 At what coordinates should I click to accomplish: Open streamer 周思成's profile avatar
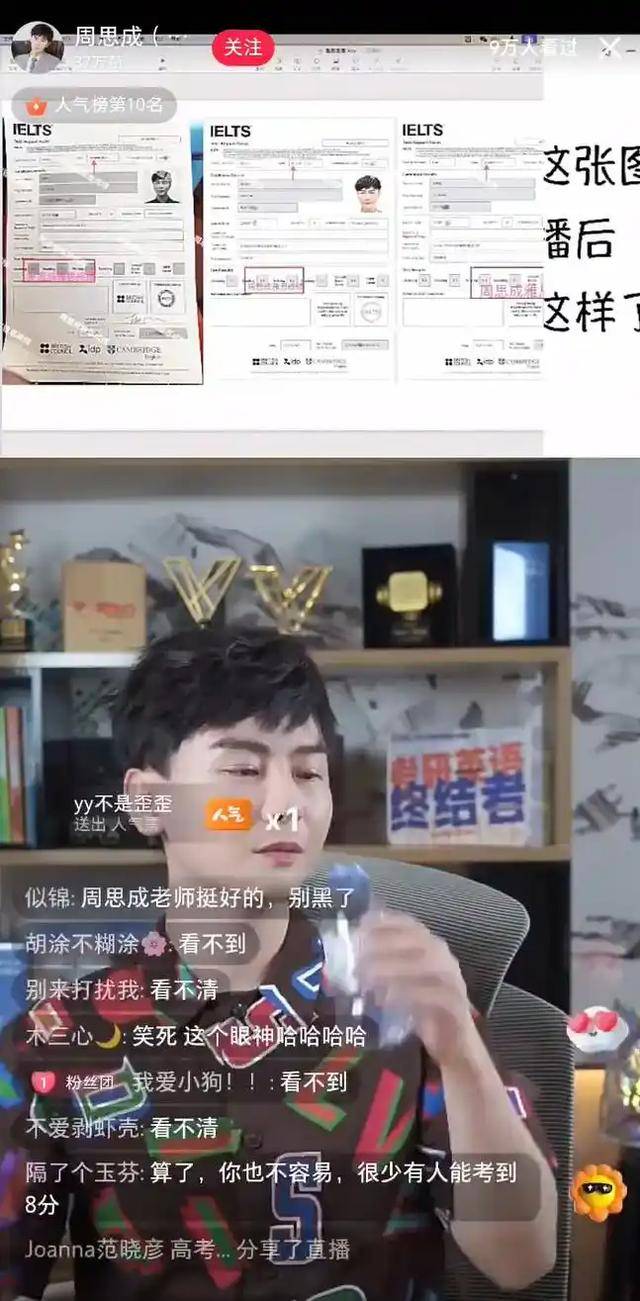coord(37,48)
